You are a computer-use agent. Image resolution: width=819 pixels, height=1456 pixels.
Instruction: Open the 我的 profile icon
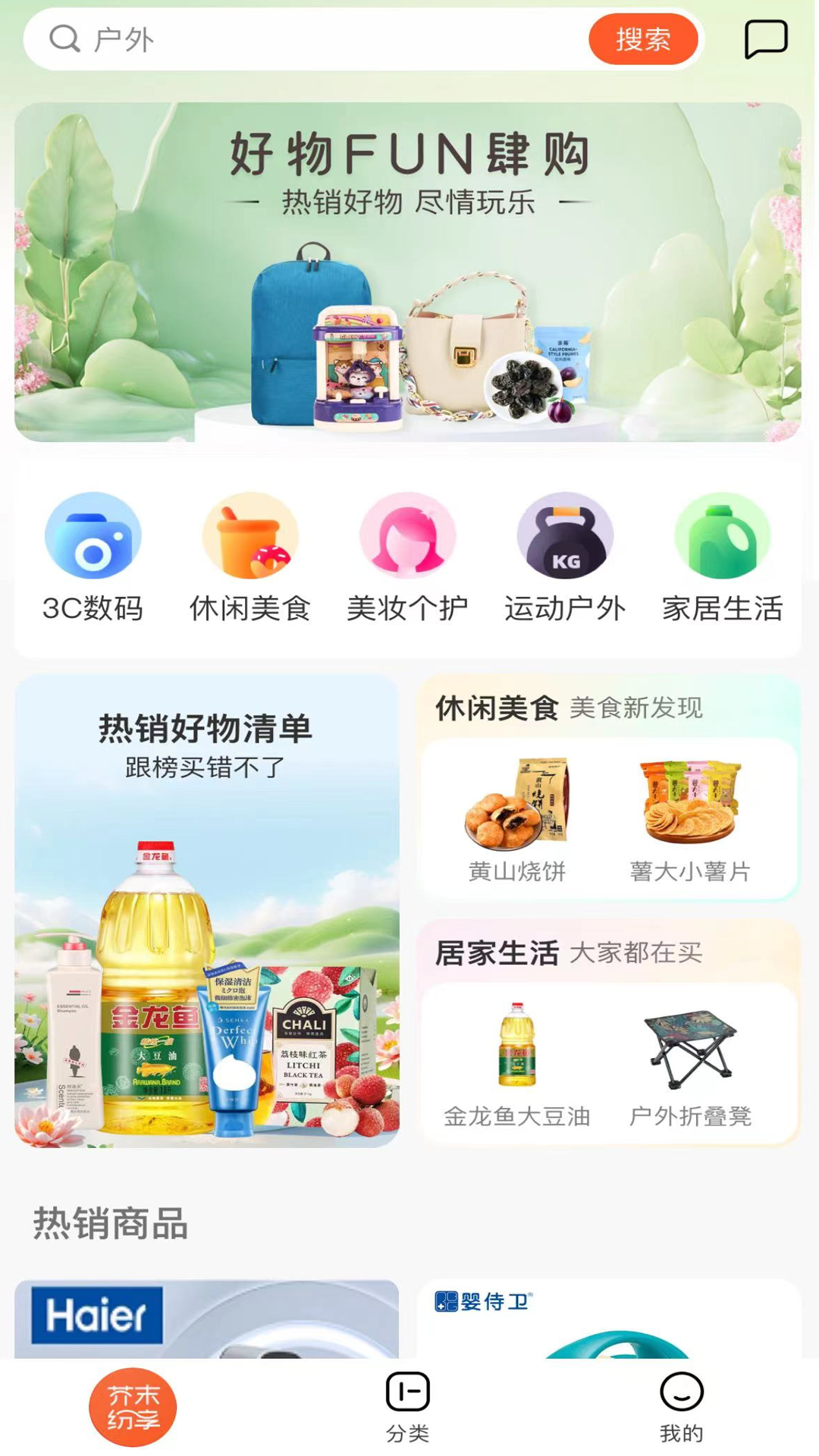(681, 1407)
